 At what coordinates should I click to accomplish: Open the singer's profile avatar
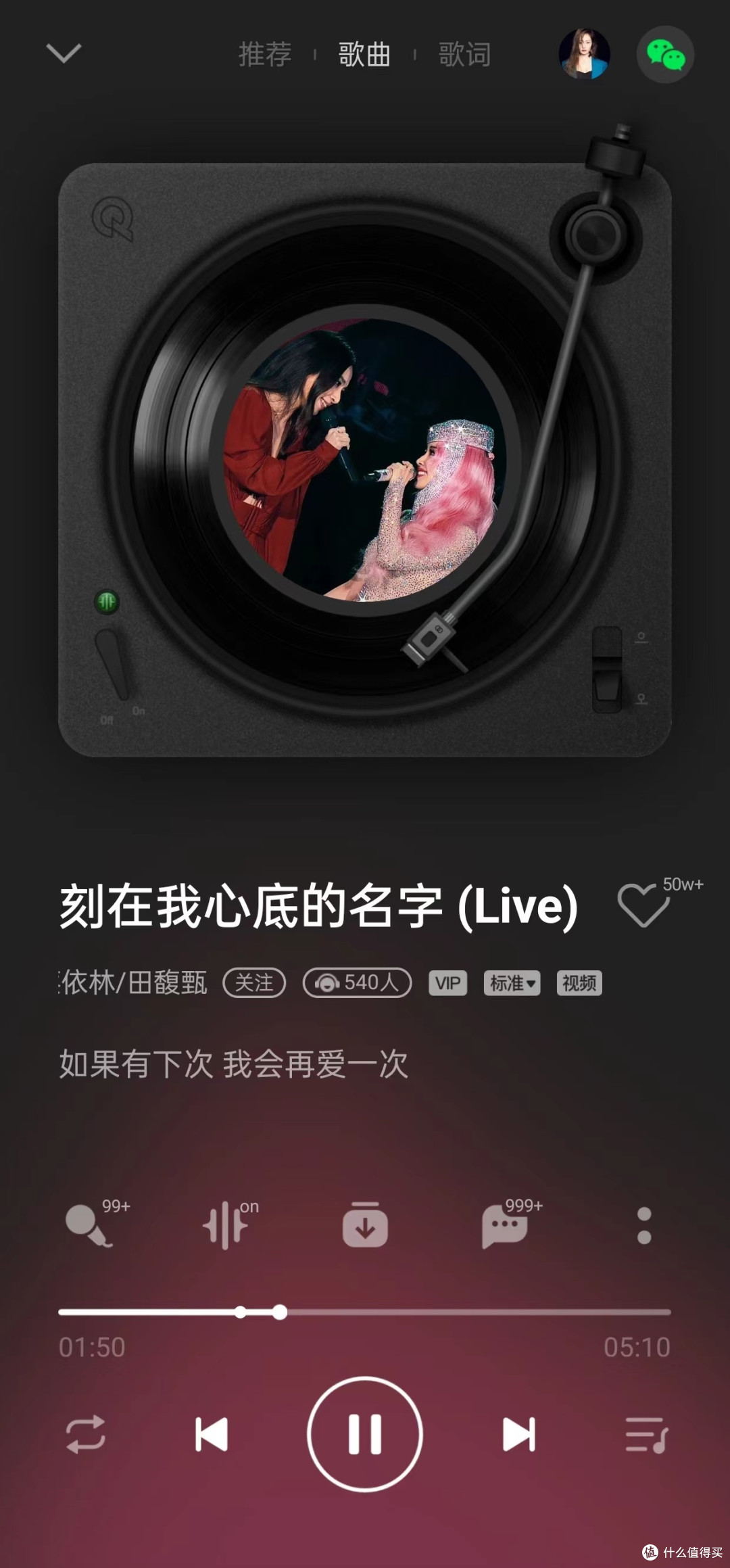click(x=584, y=55)
